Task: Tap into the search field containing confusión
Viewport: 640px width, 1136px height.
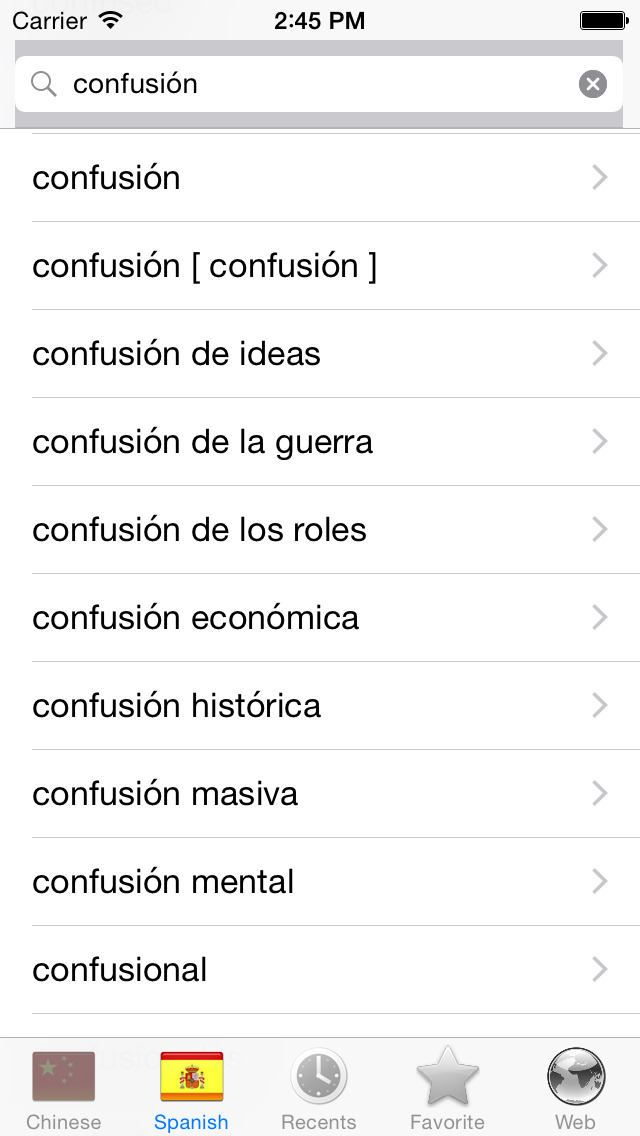Action: pyautogui.click(x=318, y=84)
